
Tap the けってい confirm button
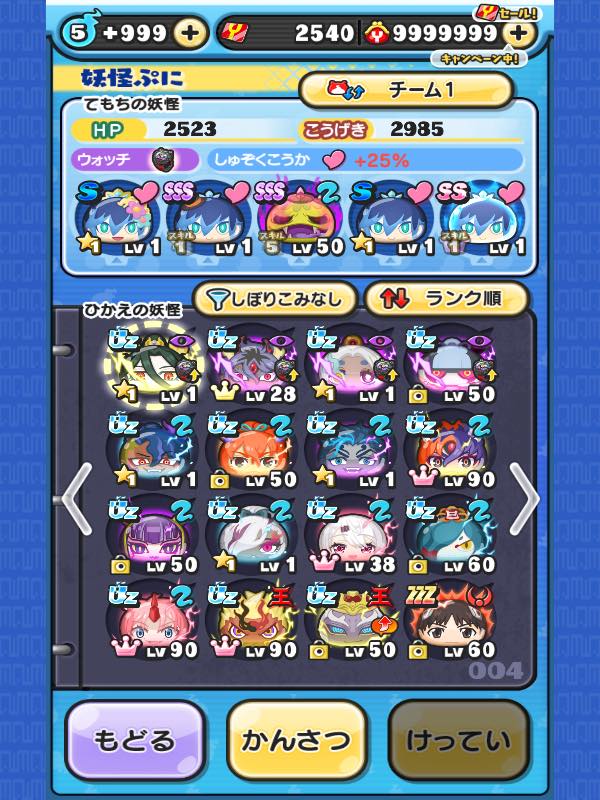(459, 740)
